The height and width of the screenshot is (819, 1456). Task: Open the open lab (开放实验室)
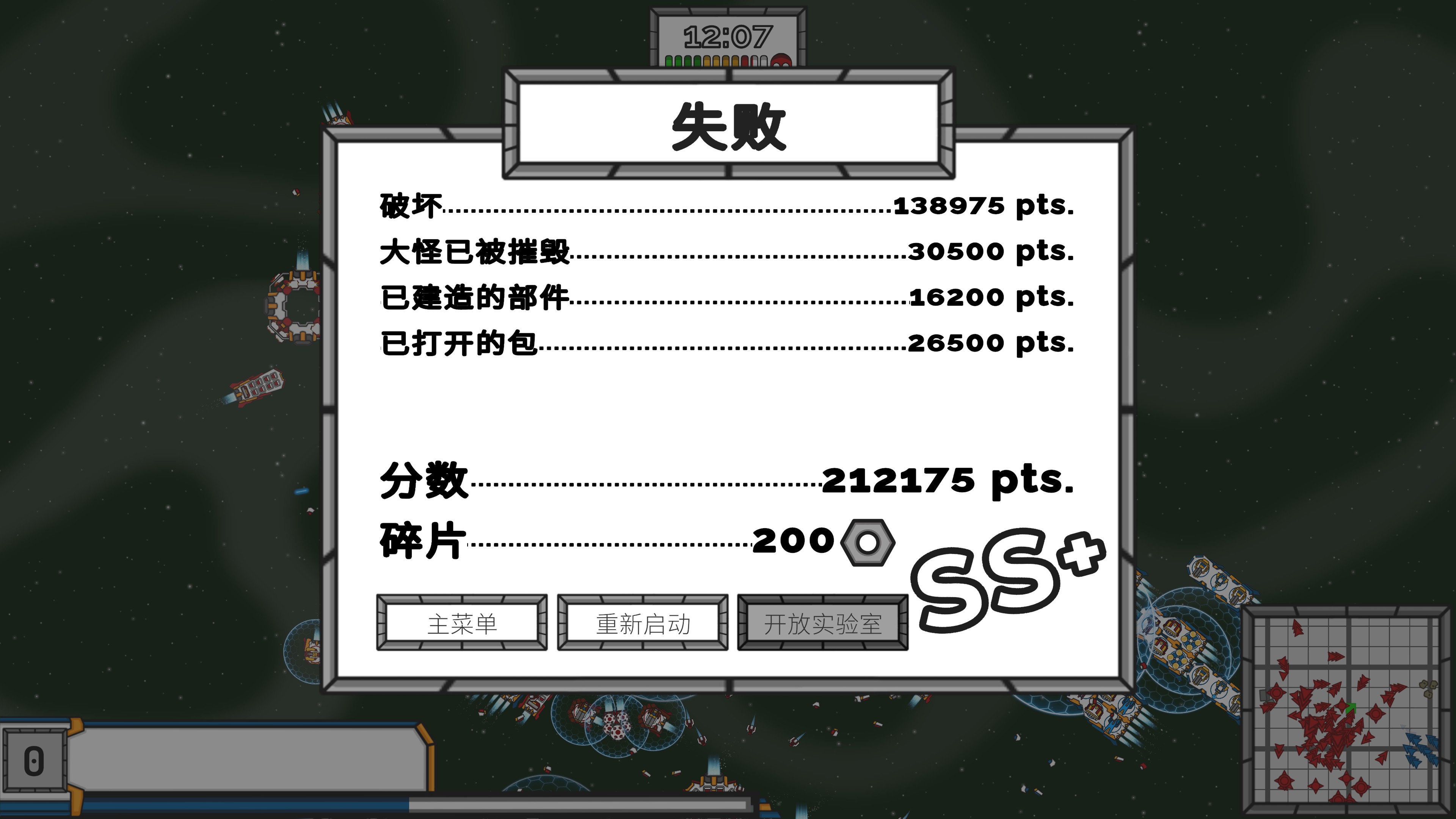point(822,623)
